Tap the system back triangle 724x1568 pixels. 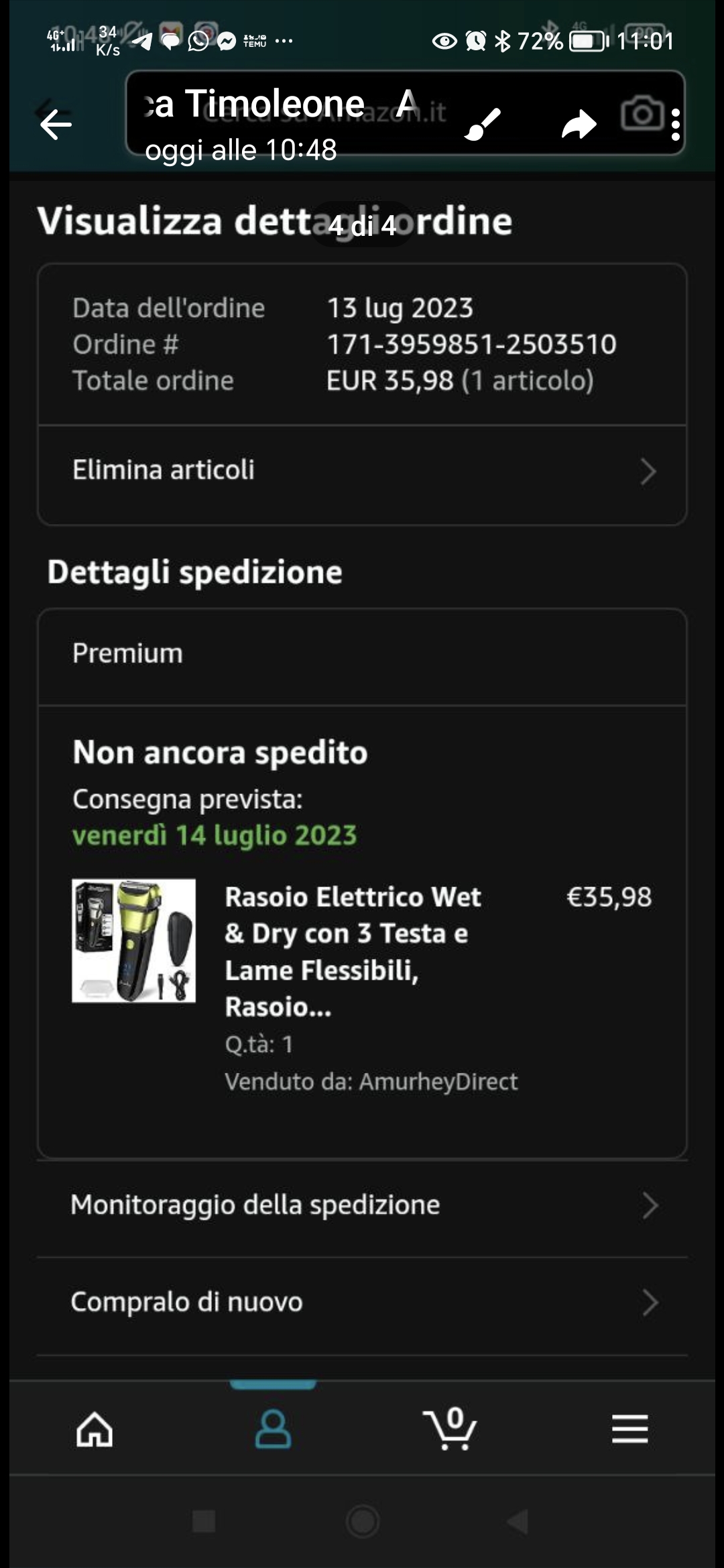[518, 1521]
